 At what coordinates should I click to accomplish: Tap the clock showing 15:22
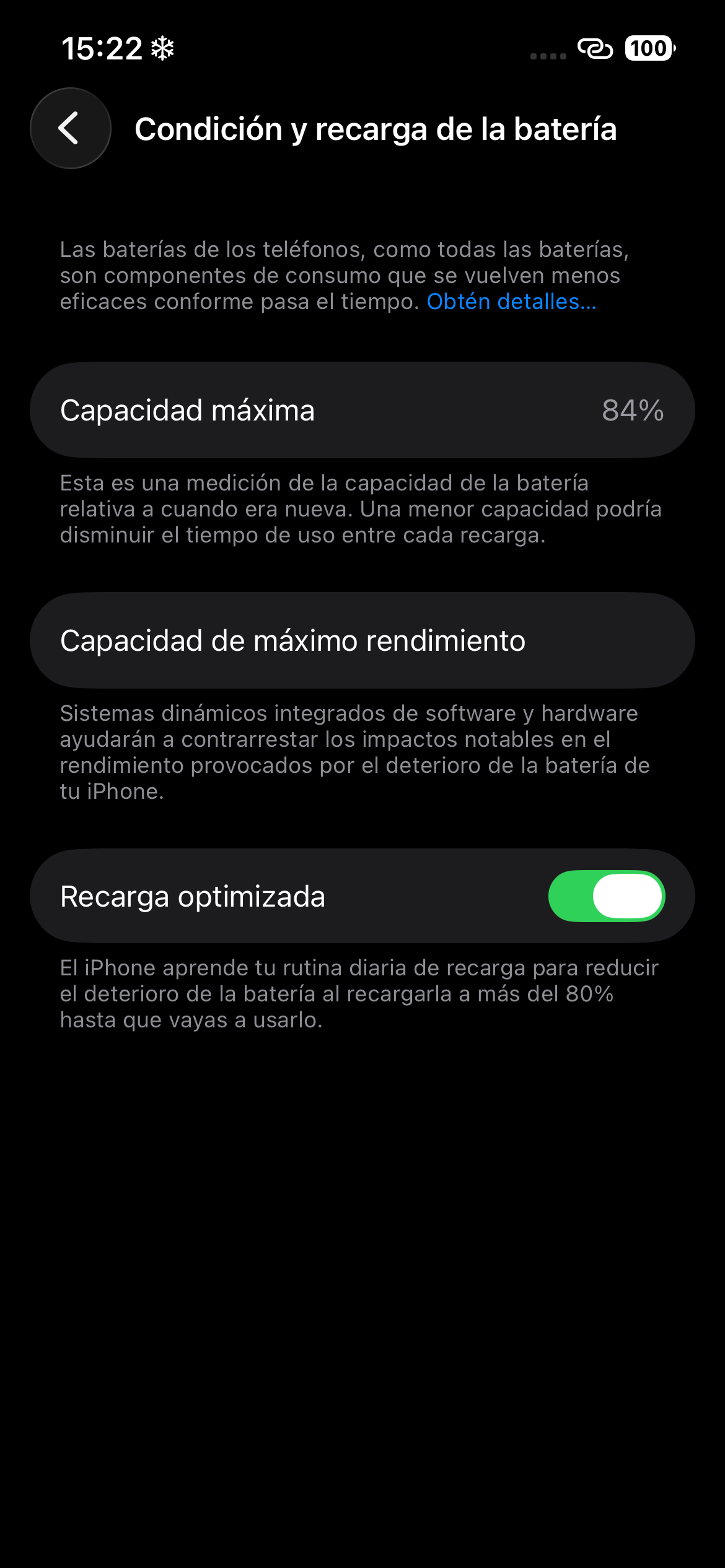tap(102, 48)
